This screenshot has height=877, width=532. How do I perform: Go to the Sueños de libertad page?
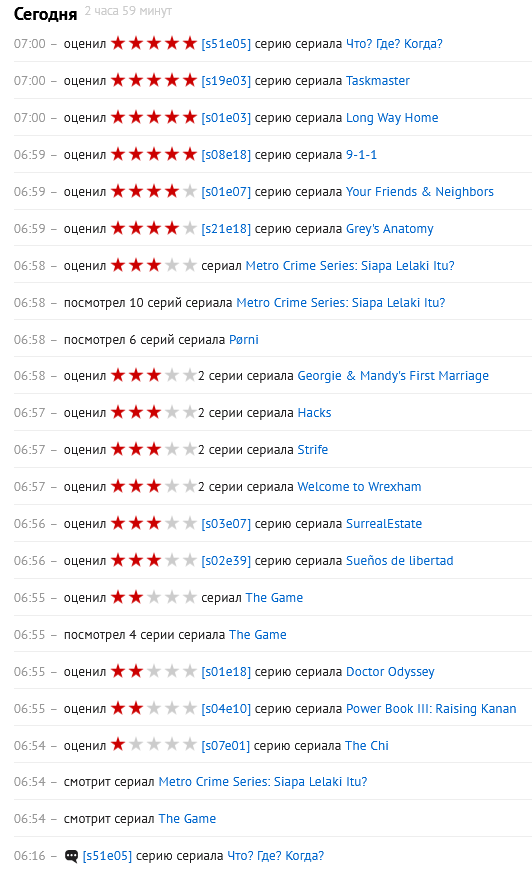pos(399,560)
